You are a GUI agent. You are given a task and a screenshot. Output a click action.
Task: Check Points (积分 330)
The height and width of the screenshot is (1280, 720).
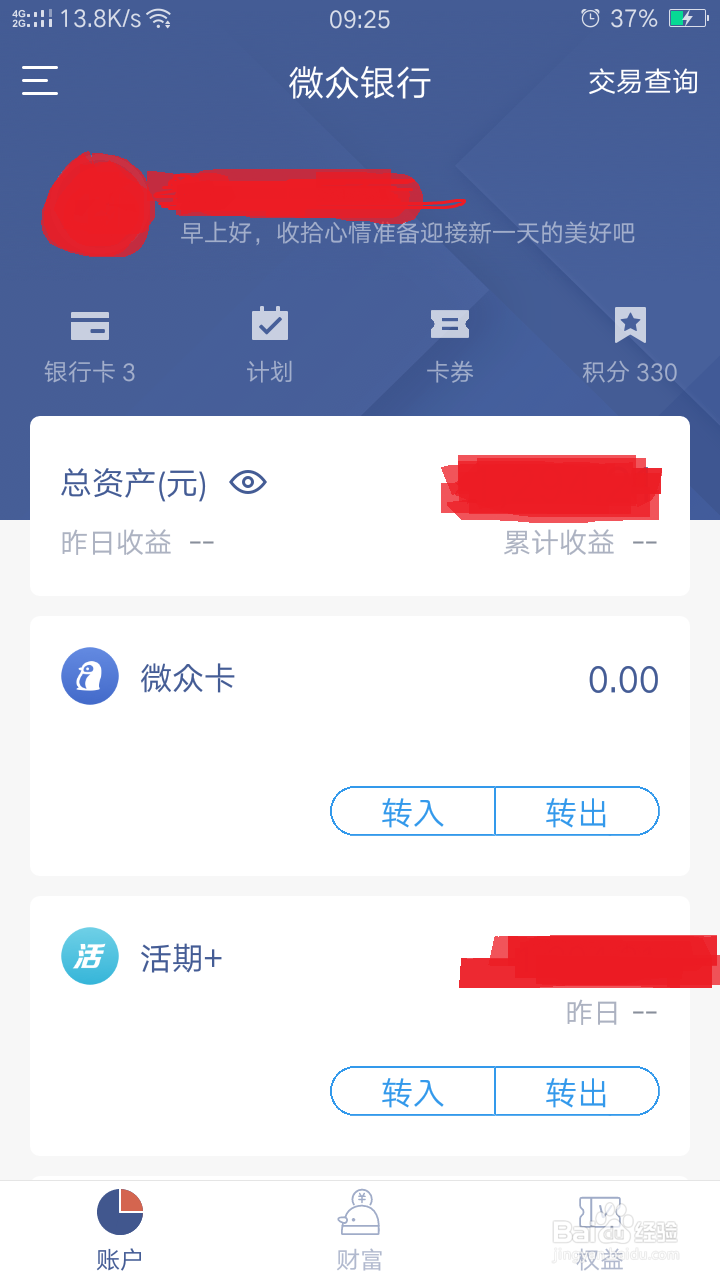point(630,340)
